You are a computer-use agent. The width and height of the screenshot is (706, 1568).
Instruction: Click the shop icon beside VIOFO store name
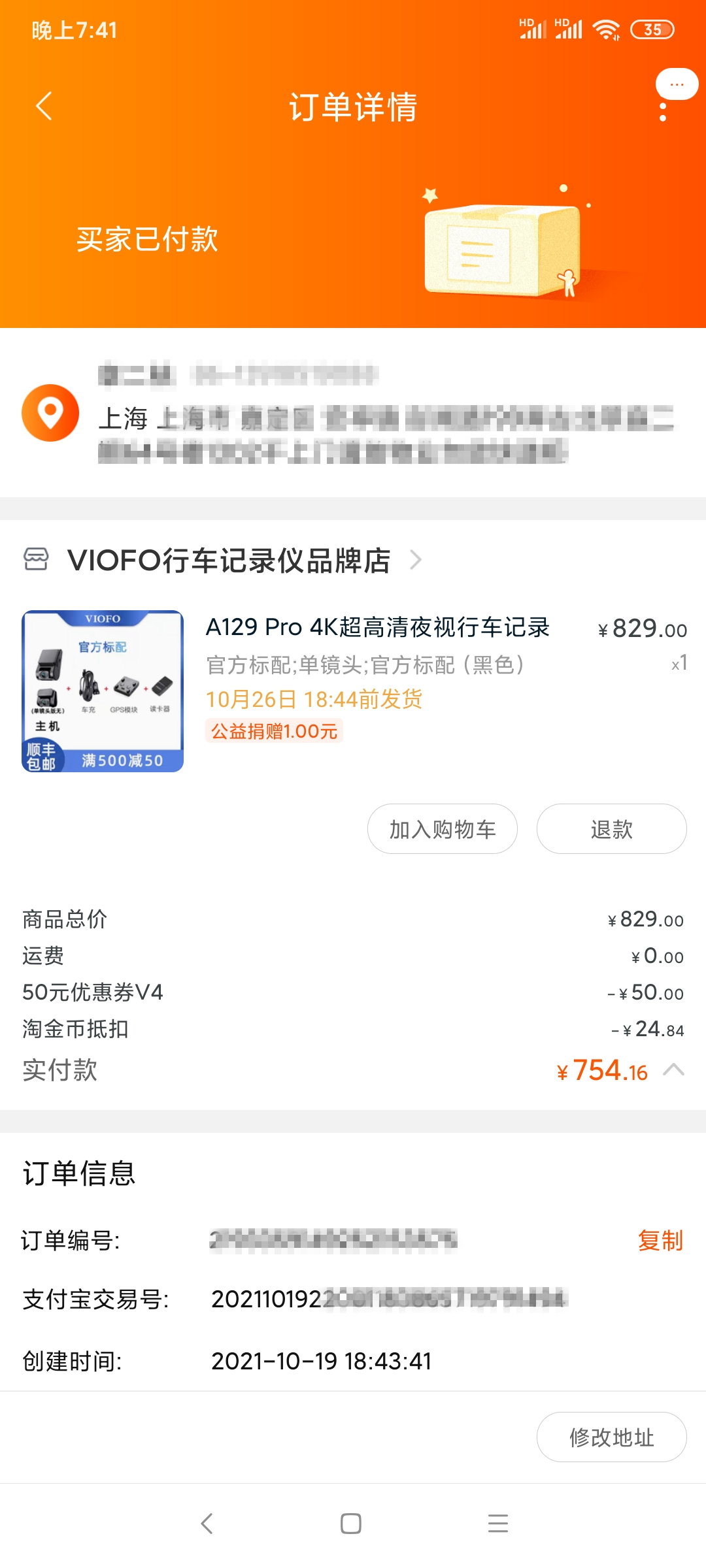click(37, 560)
